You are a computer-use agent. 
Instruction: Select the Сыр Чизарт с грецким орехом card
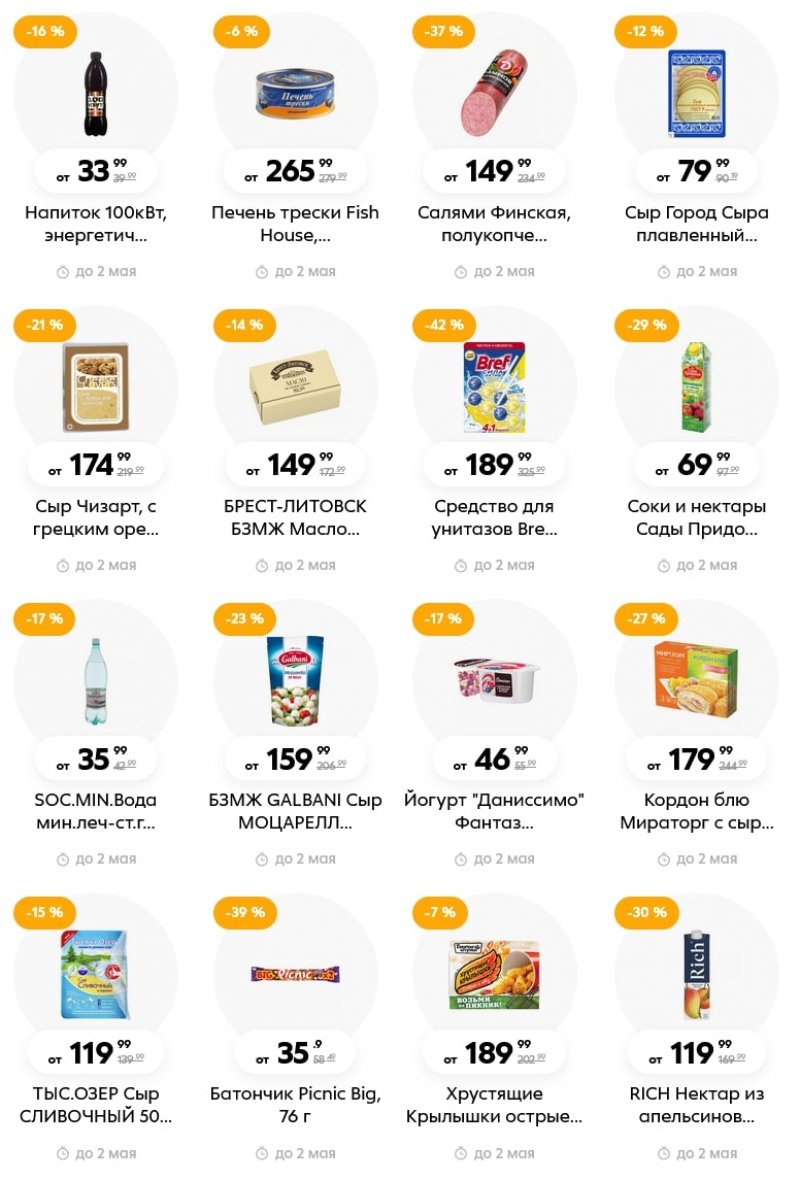(96, 390)
